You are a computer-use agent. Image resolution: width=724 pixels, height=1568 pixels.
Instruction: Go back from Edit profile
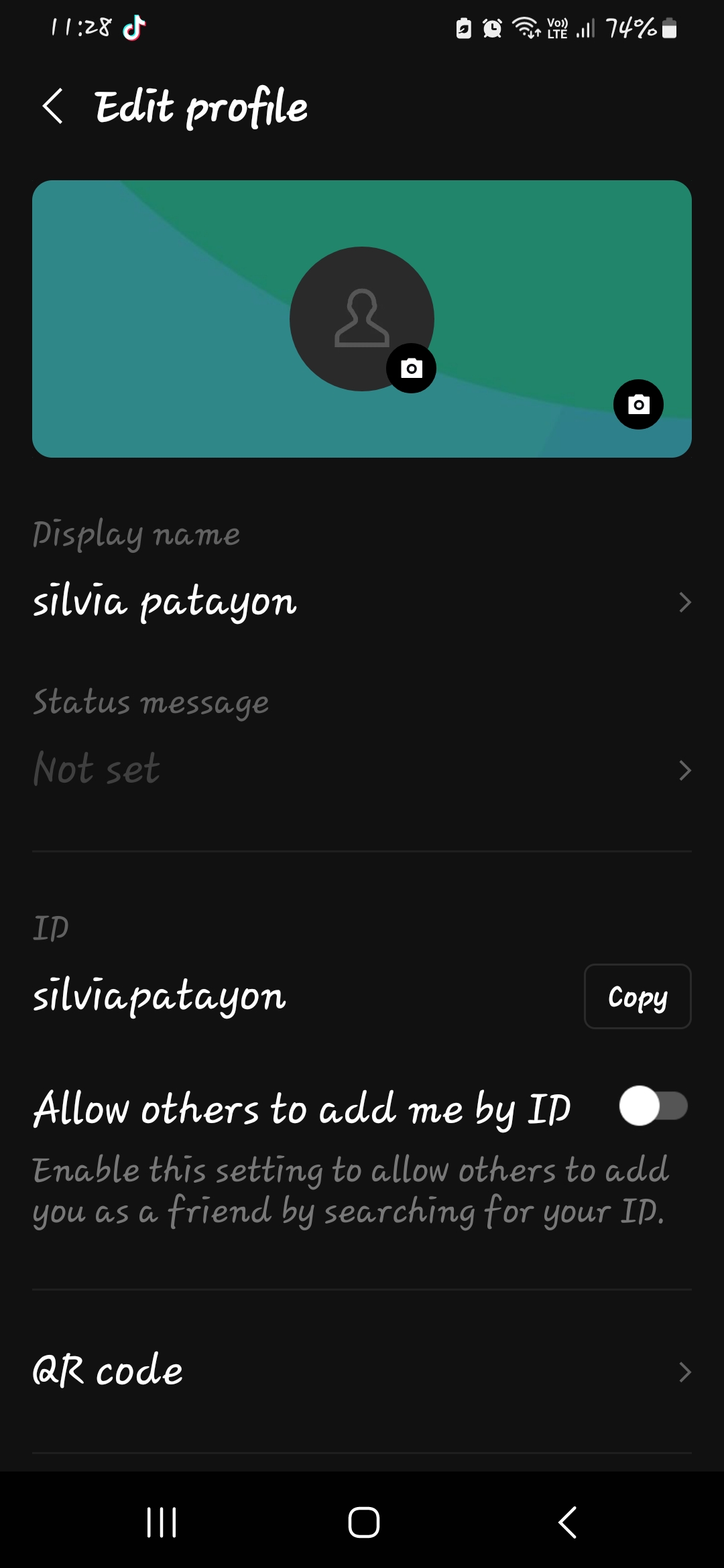[x=53, y=107]
